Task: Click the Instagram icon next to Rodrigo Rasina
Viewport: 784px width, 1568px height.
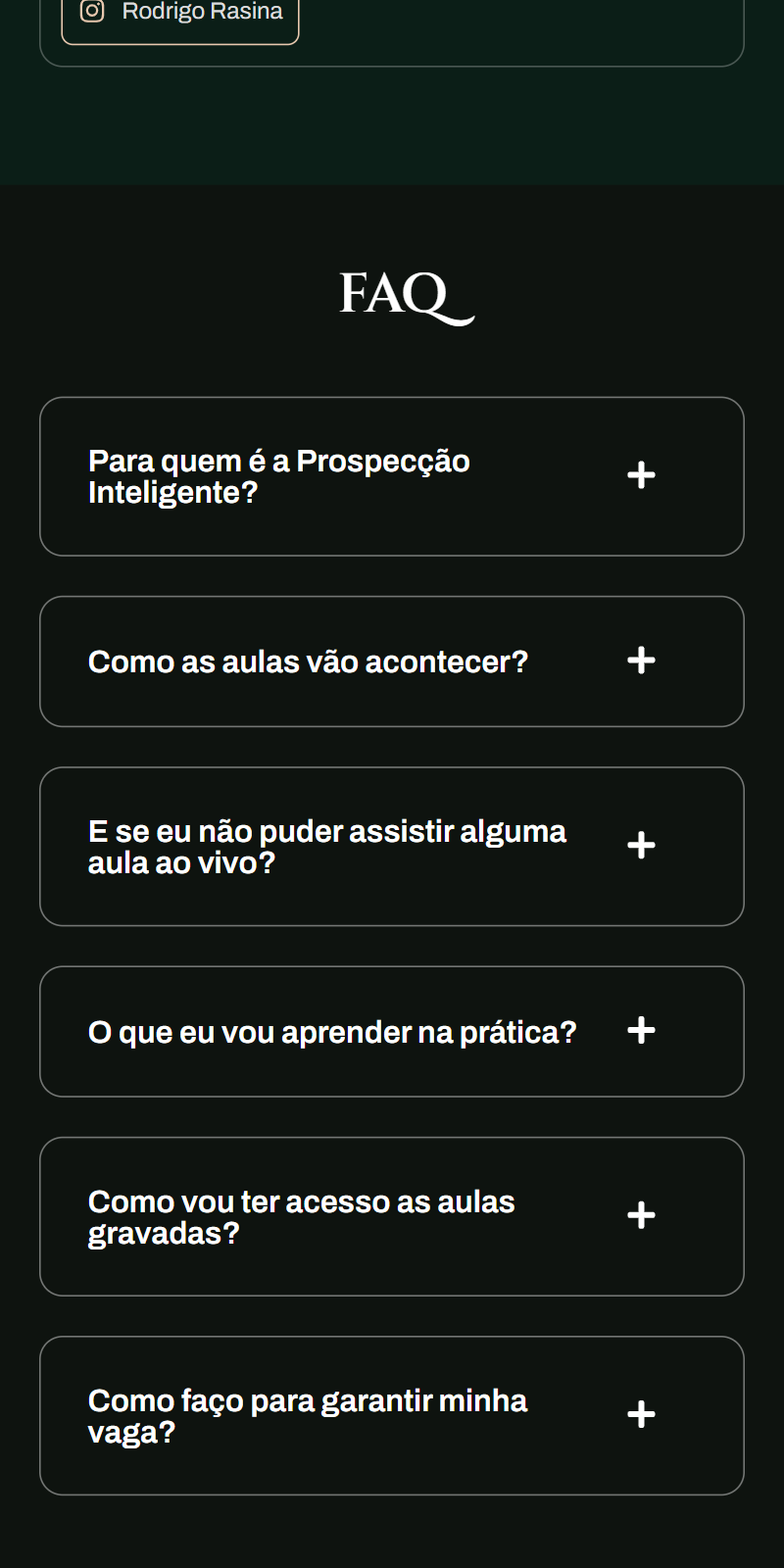Action: click(93, 12)
